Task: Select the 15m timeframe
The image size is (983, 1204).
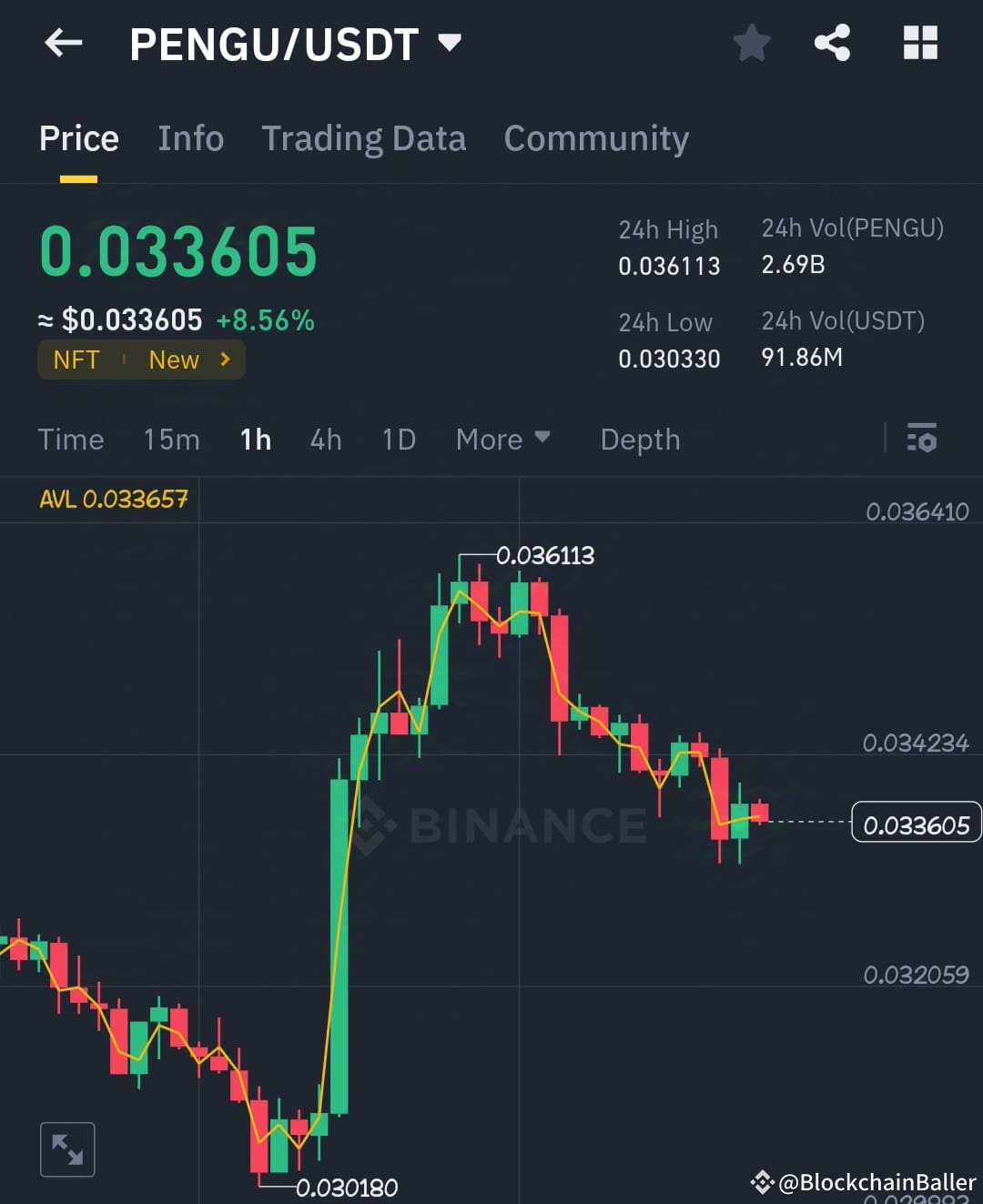Action: [x=171, y=440]
